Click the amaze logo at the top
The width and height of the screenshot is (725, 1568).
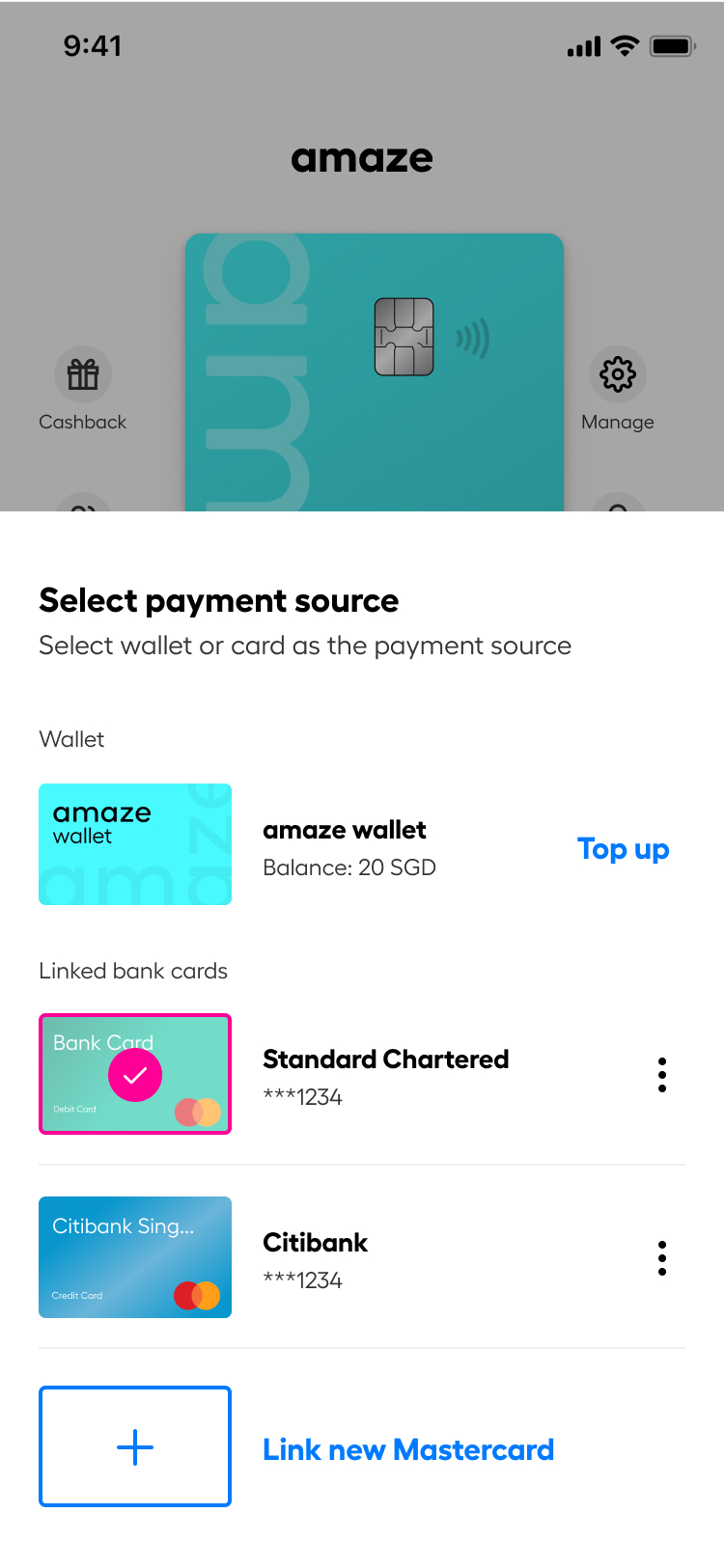[x=362, y=157]
